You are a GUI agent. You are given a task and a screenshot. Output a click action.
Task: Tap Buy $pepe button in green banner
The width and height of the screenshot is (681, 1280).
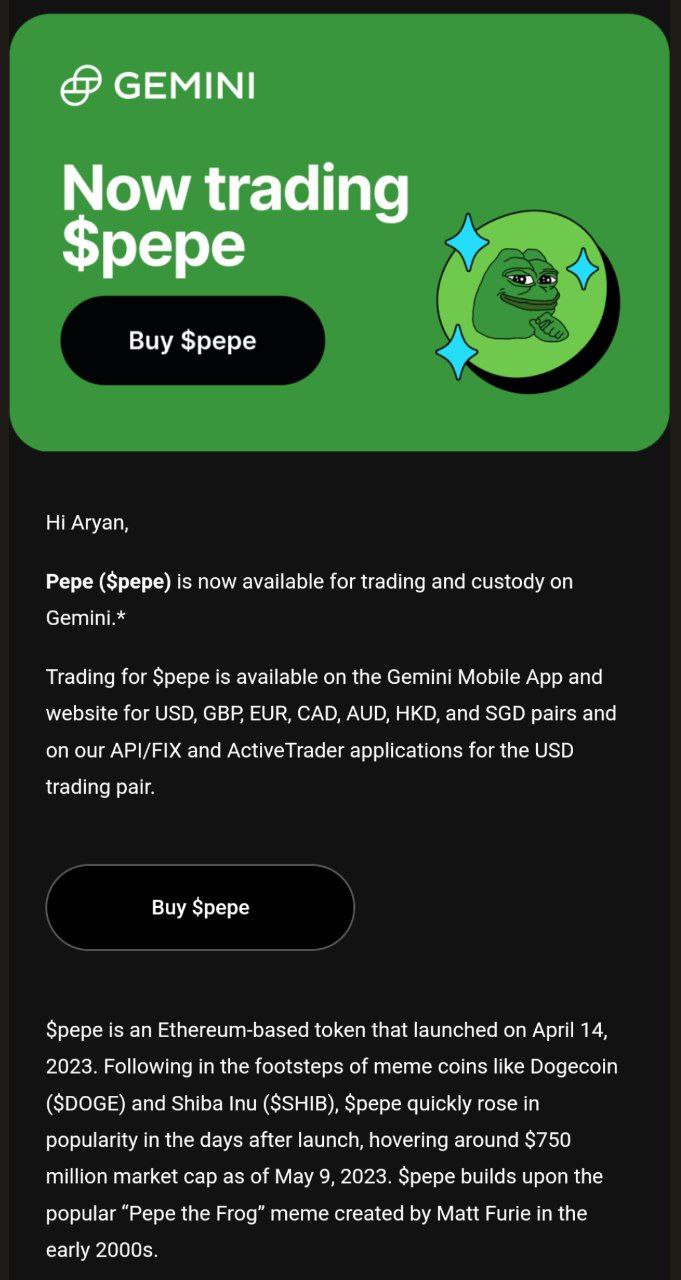(x=193, y=340)
